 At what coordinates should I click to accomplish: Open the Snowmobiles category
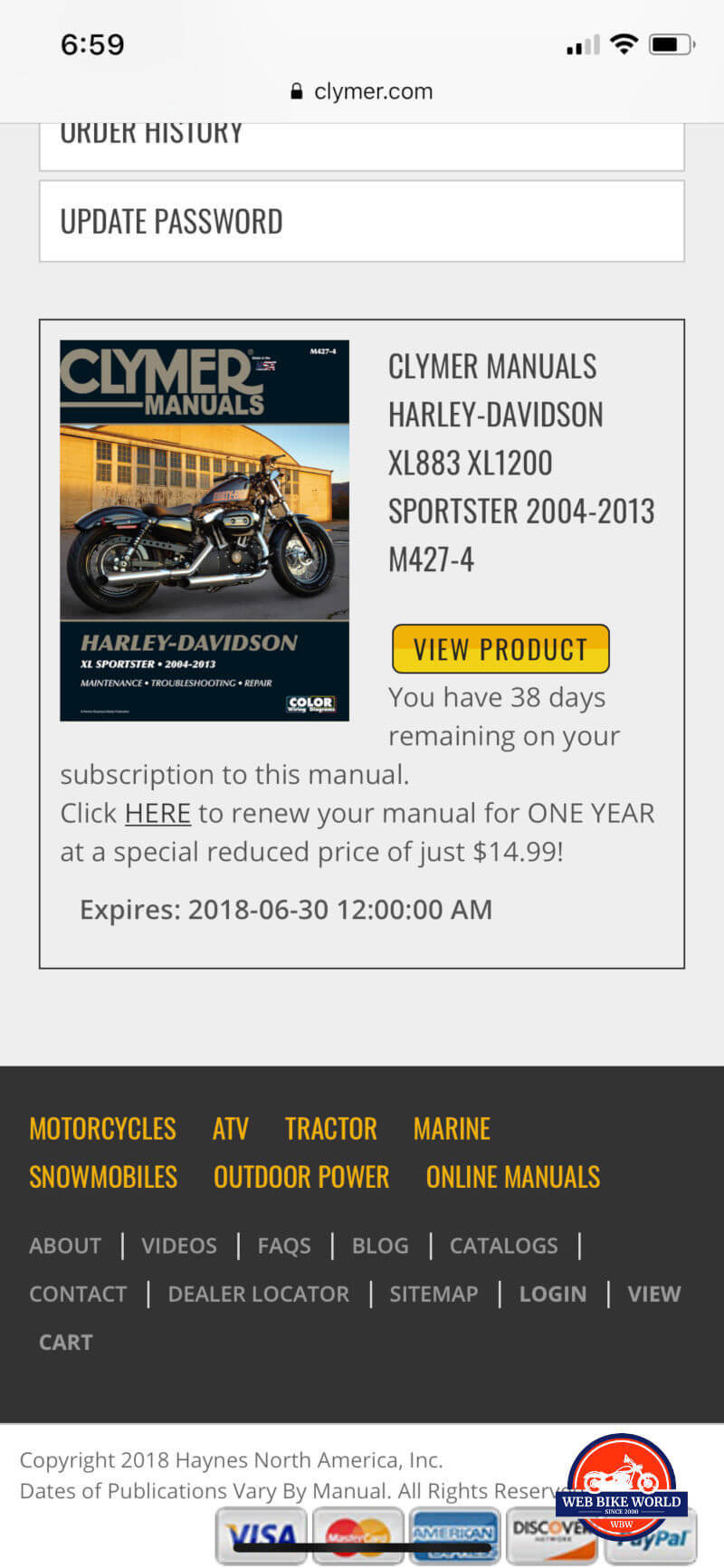tap(103, 1177)
